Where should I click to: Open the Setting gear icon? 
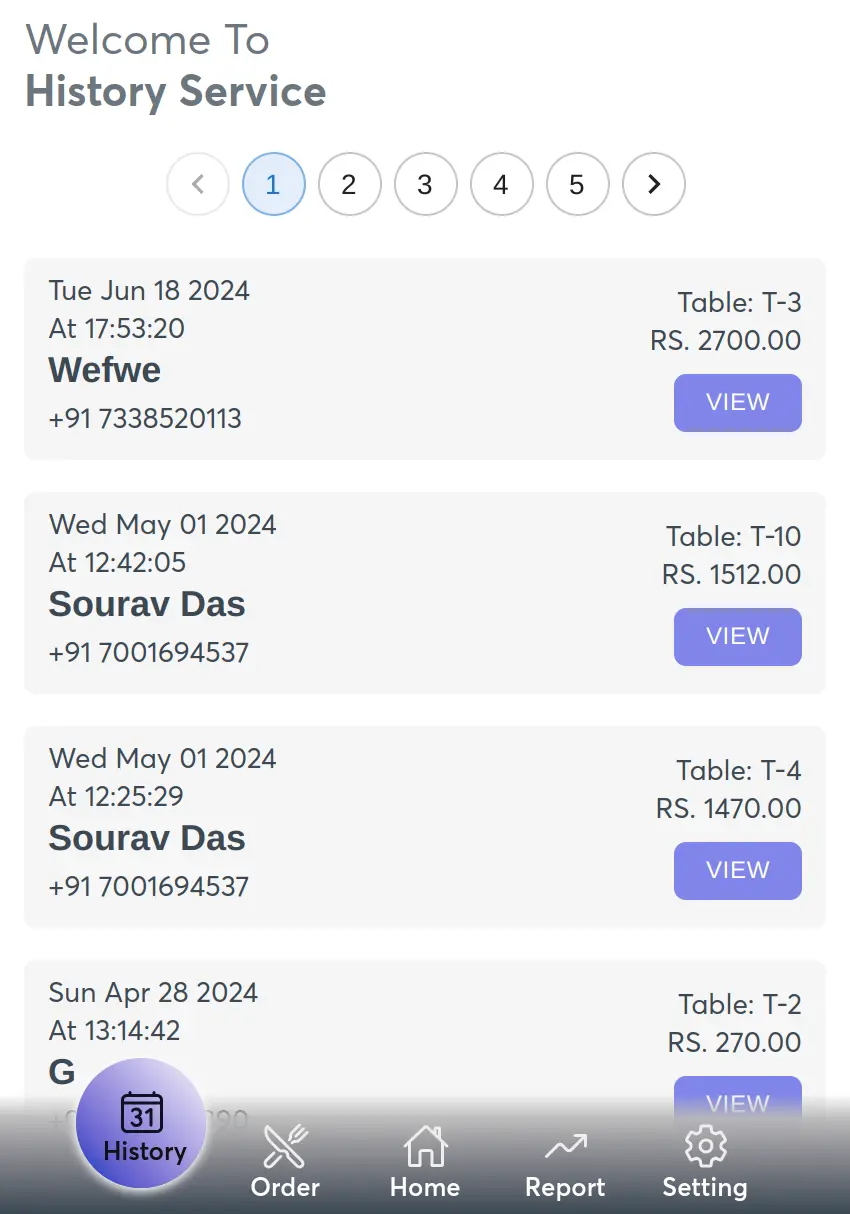[x=705, y=1145]
